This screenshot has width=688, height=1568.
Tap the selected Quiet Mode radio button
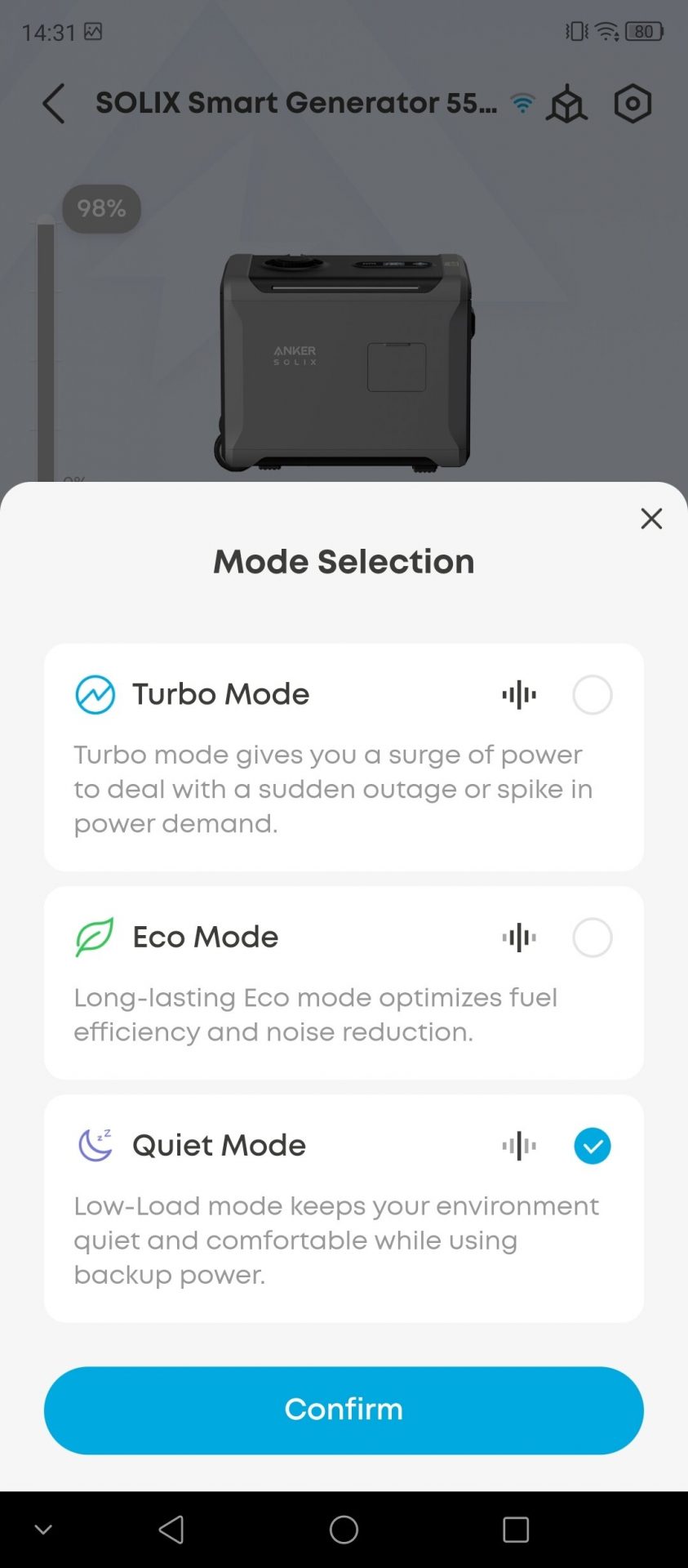pos(592,1146)
